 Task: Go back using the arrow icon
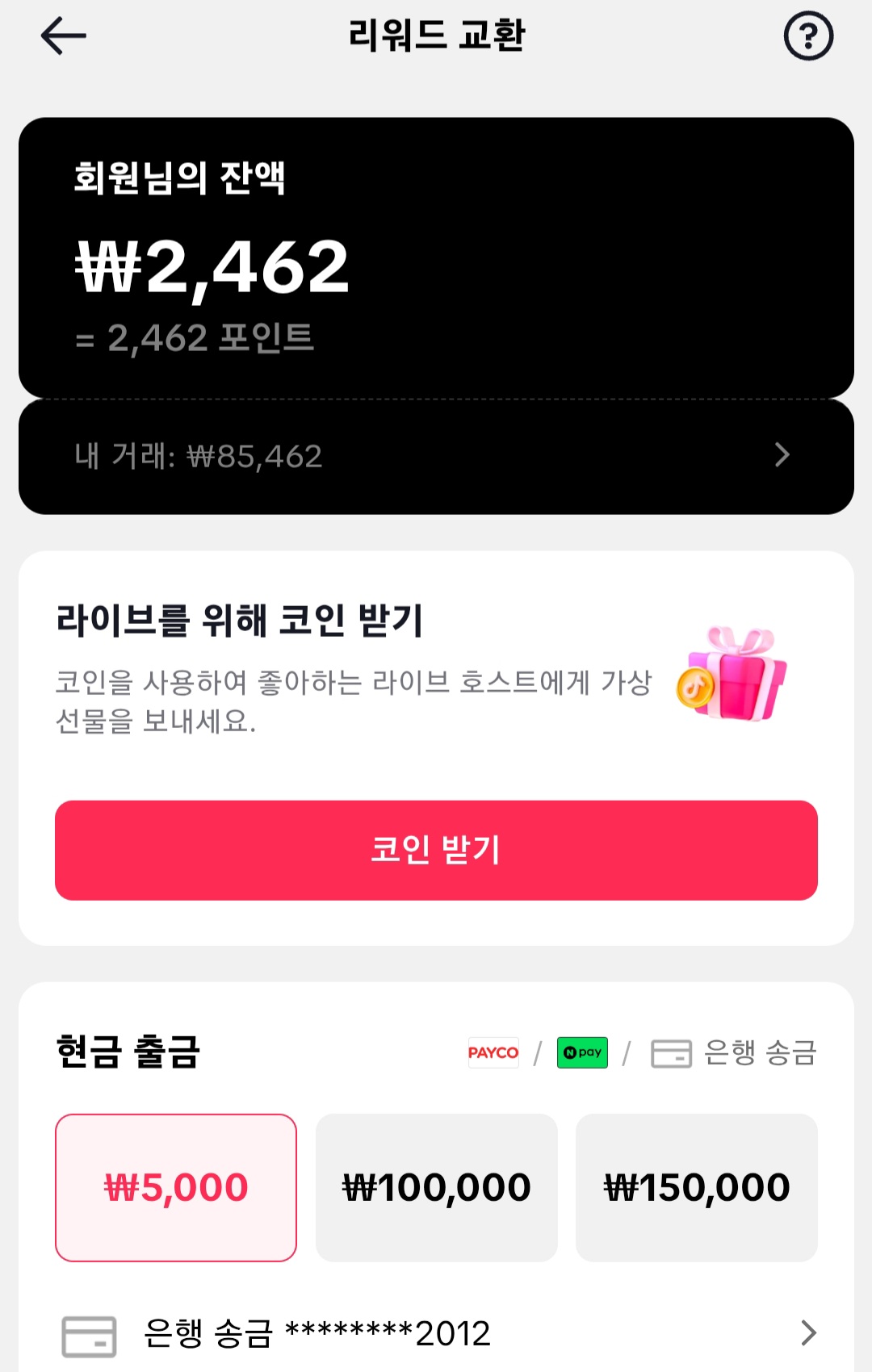[x=63, y=36]
